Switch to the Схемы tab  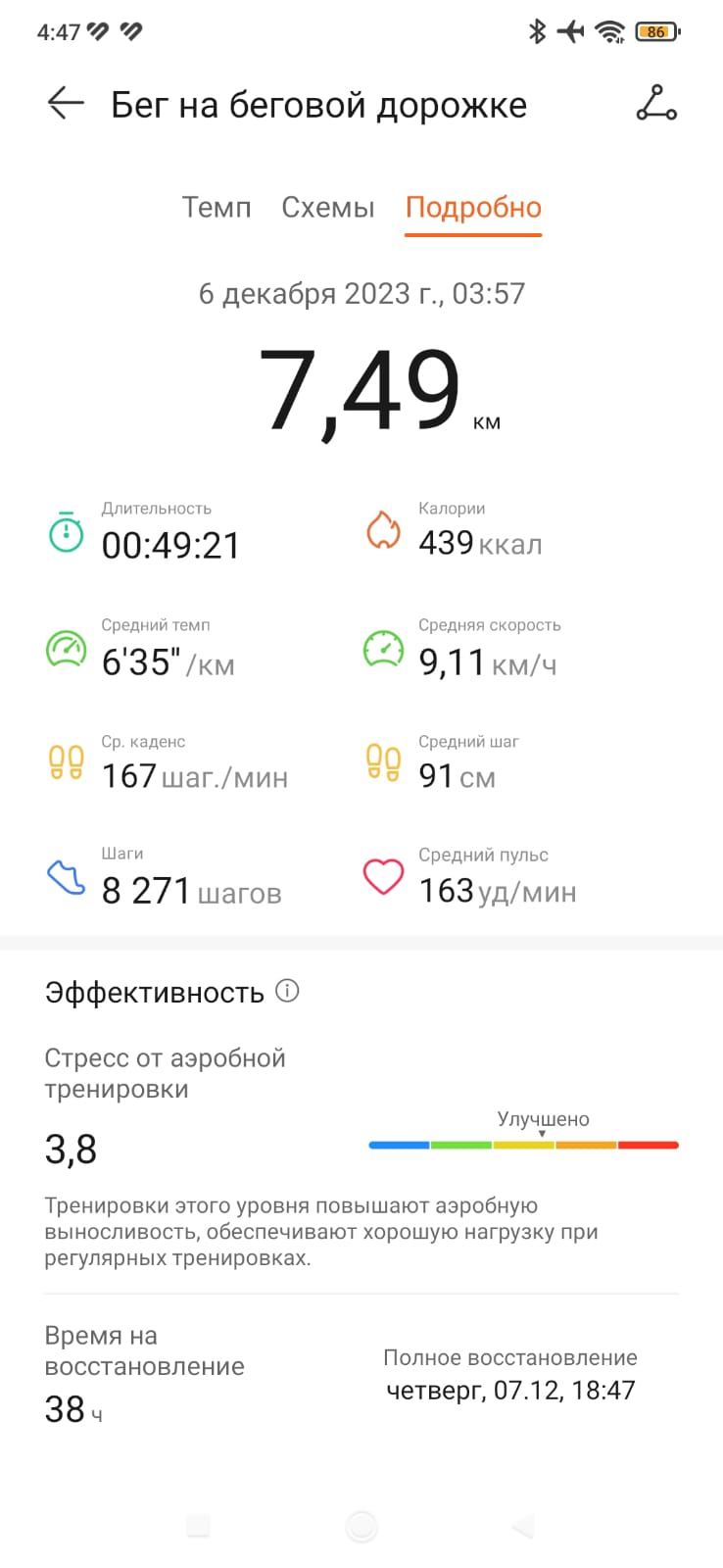pos(328,208)
